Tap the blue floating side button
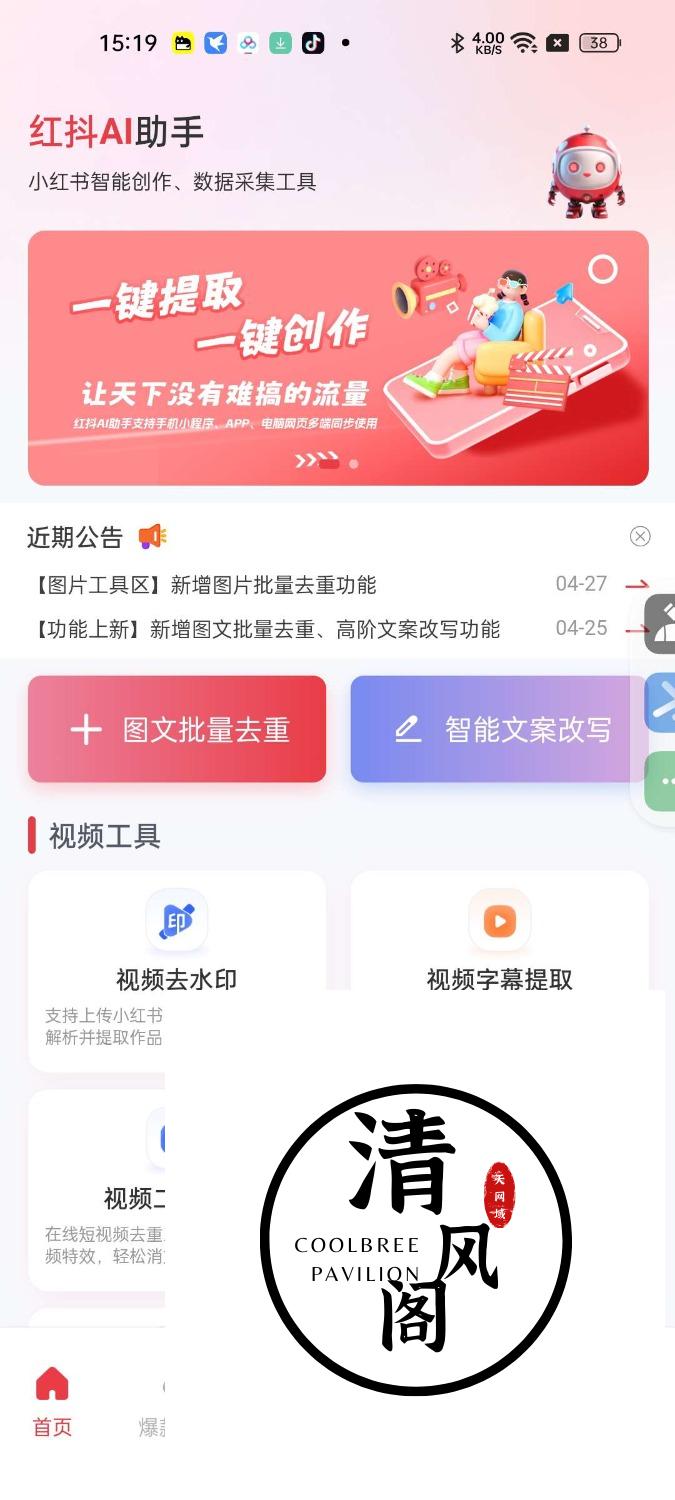This screenshot has width=675, height=1500. click(x=660, y=702)
